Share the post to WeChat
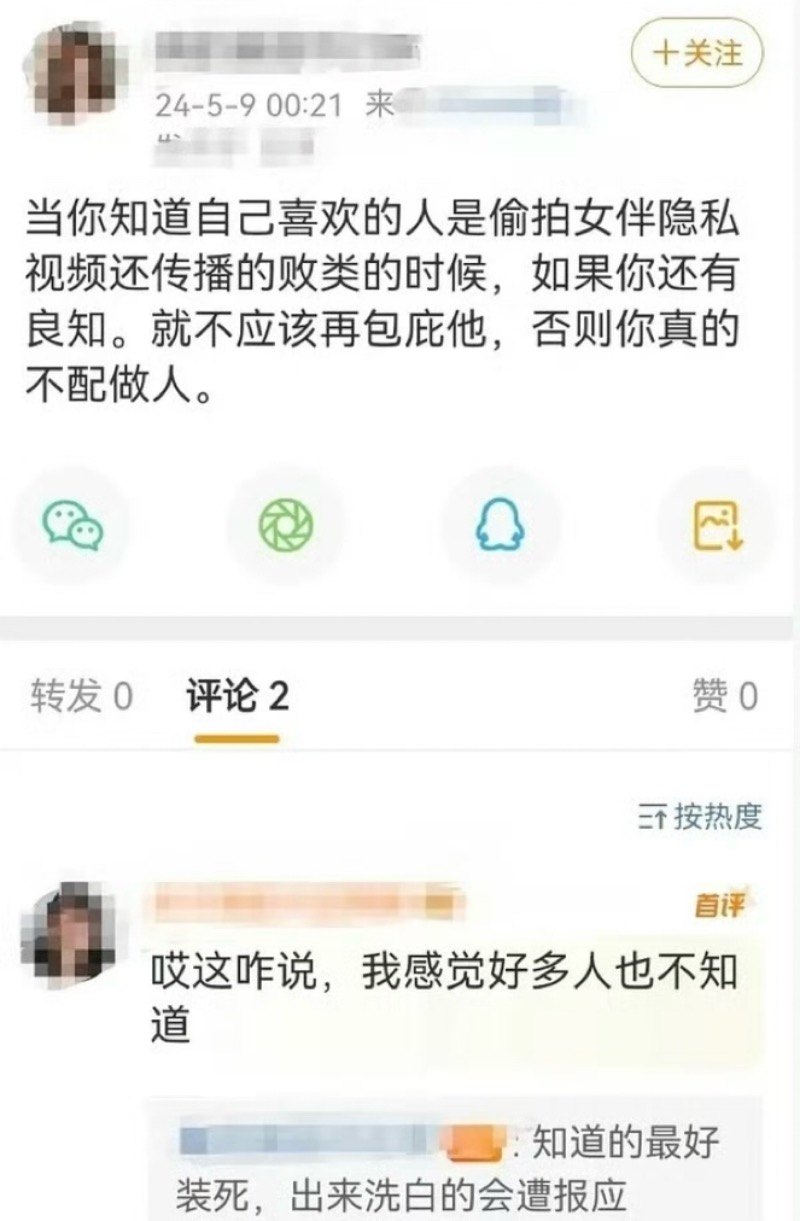 point(72,525)
